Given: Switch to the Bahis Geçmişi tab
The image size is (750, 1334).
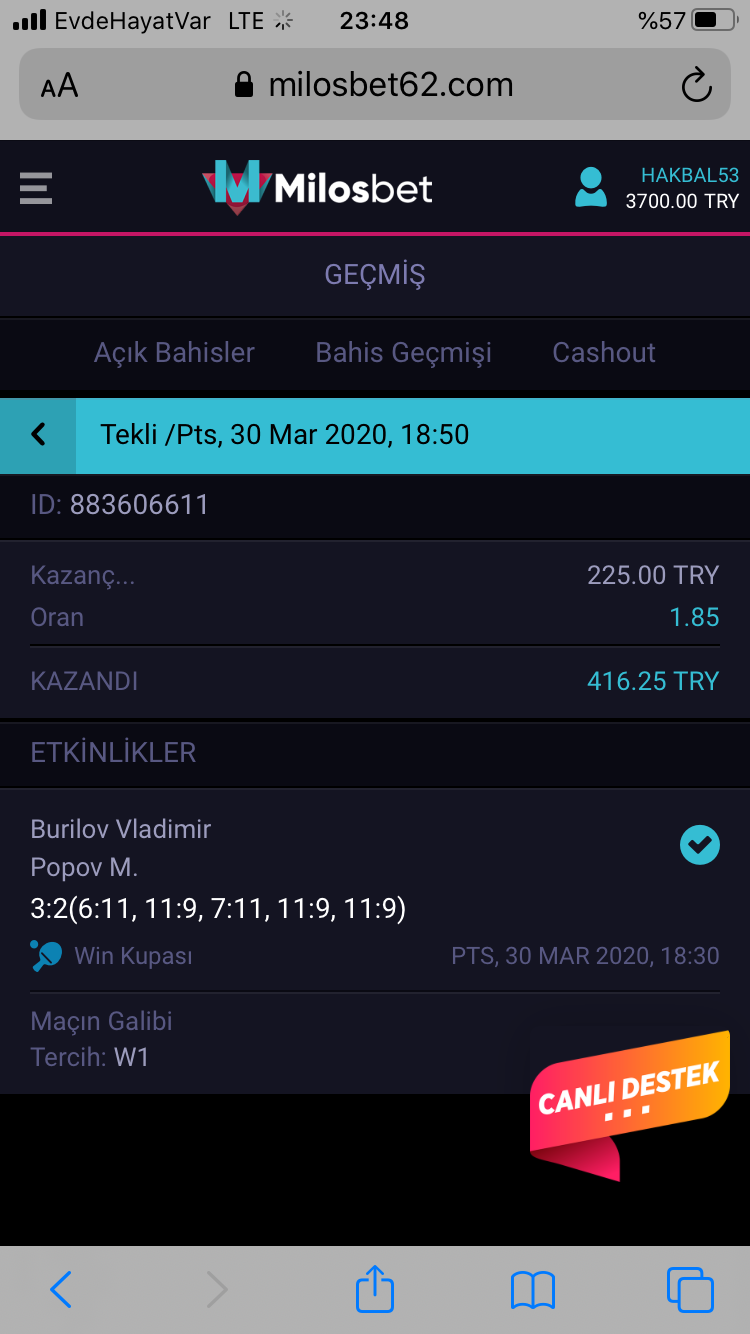Looking at the screenshot, I should pyautogui.click(x=403, y=352).
